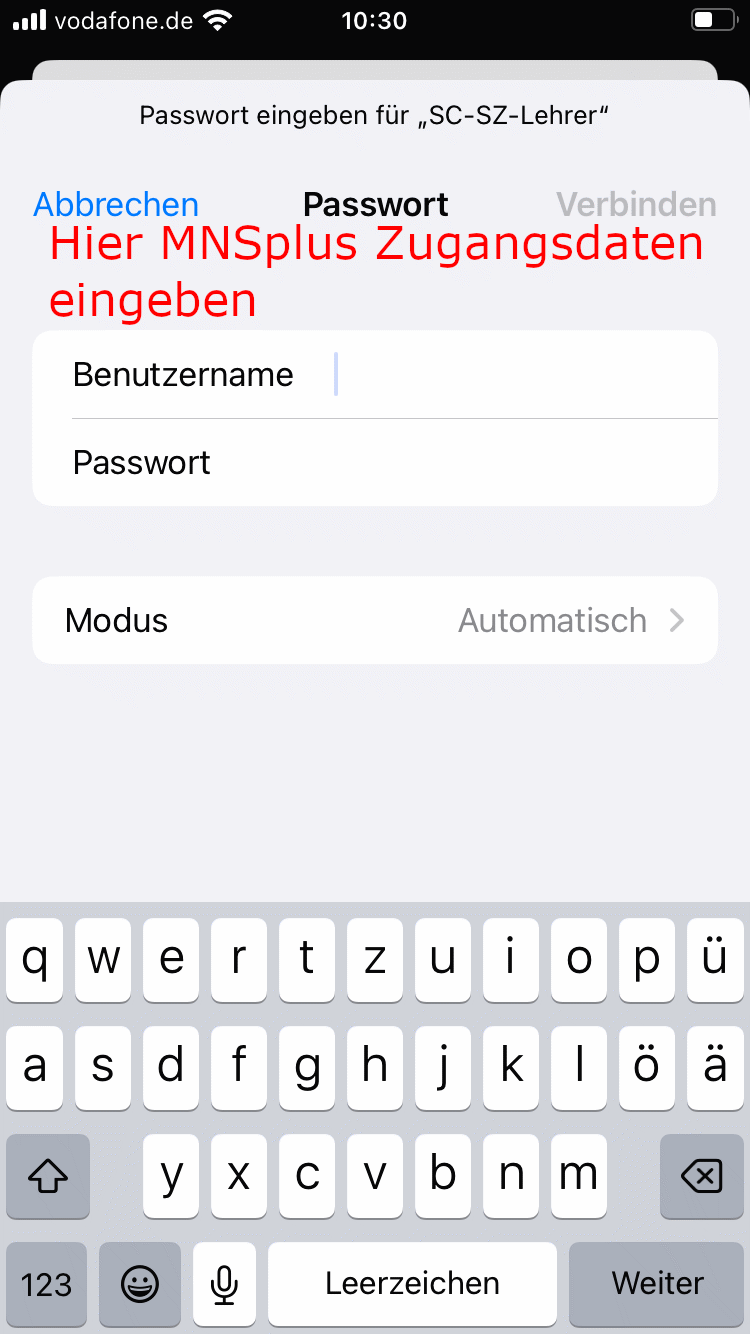Activate dictation microphone key
750x1334 pixels.
point(225,1283)
